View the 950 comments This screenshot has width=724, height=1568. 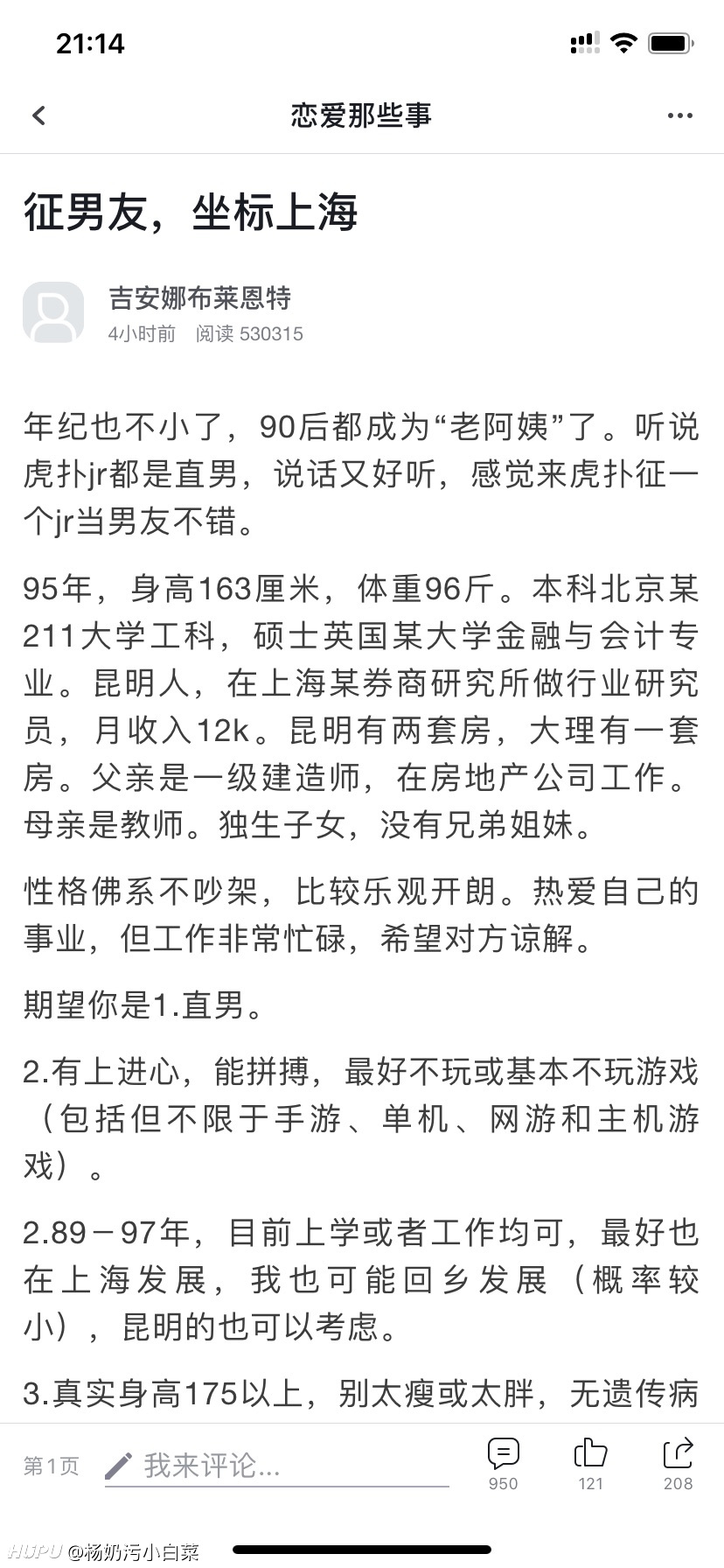click(x=503, y=1463)
